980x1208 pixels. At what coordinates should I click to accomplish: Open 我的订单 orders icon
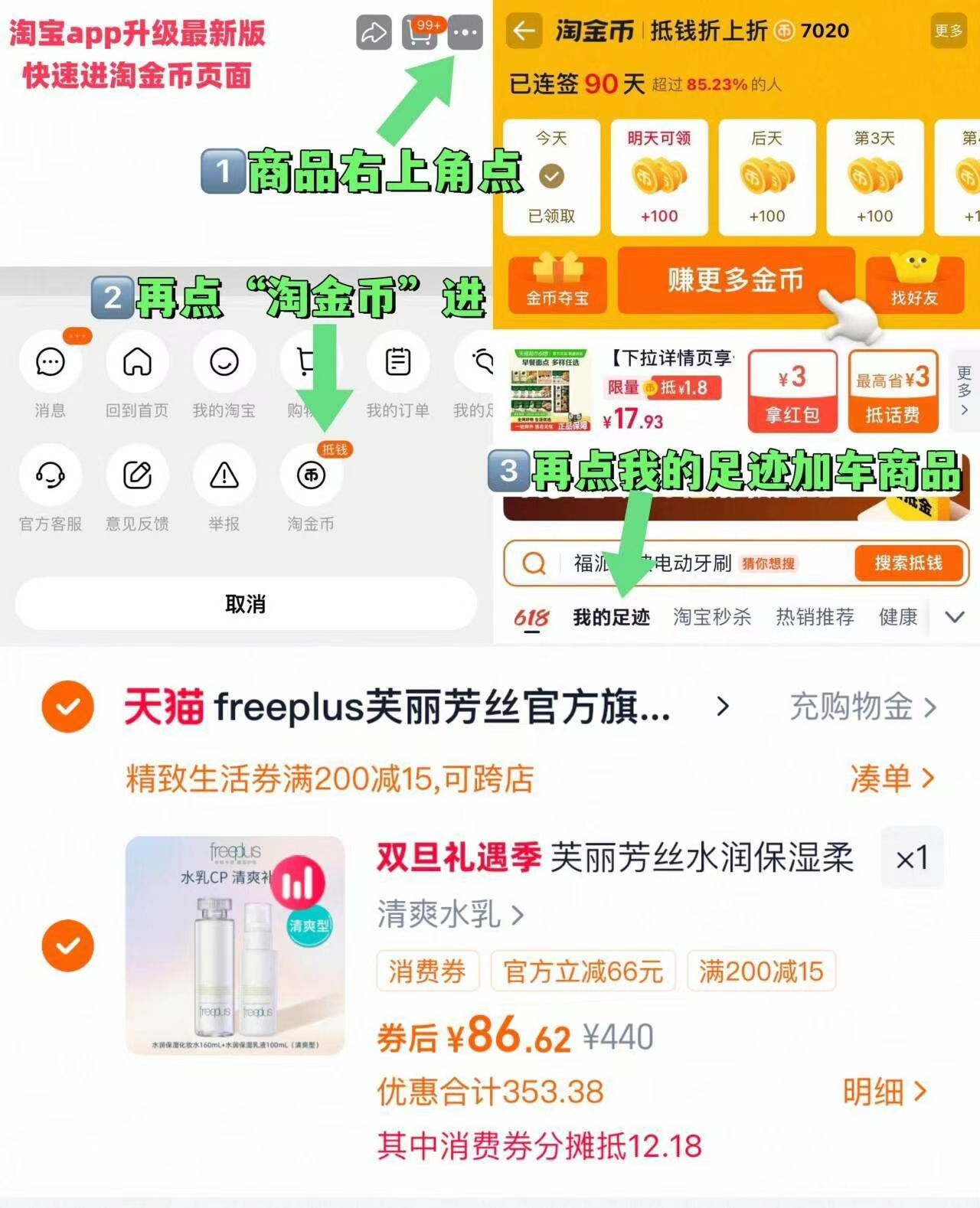[397, 362]
